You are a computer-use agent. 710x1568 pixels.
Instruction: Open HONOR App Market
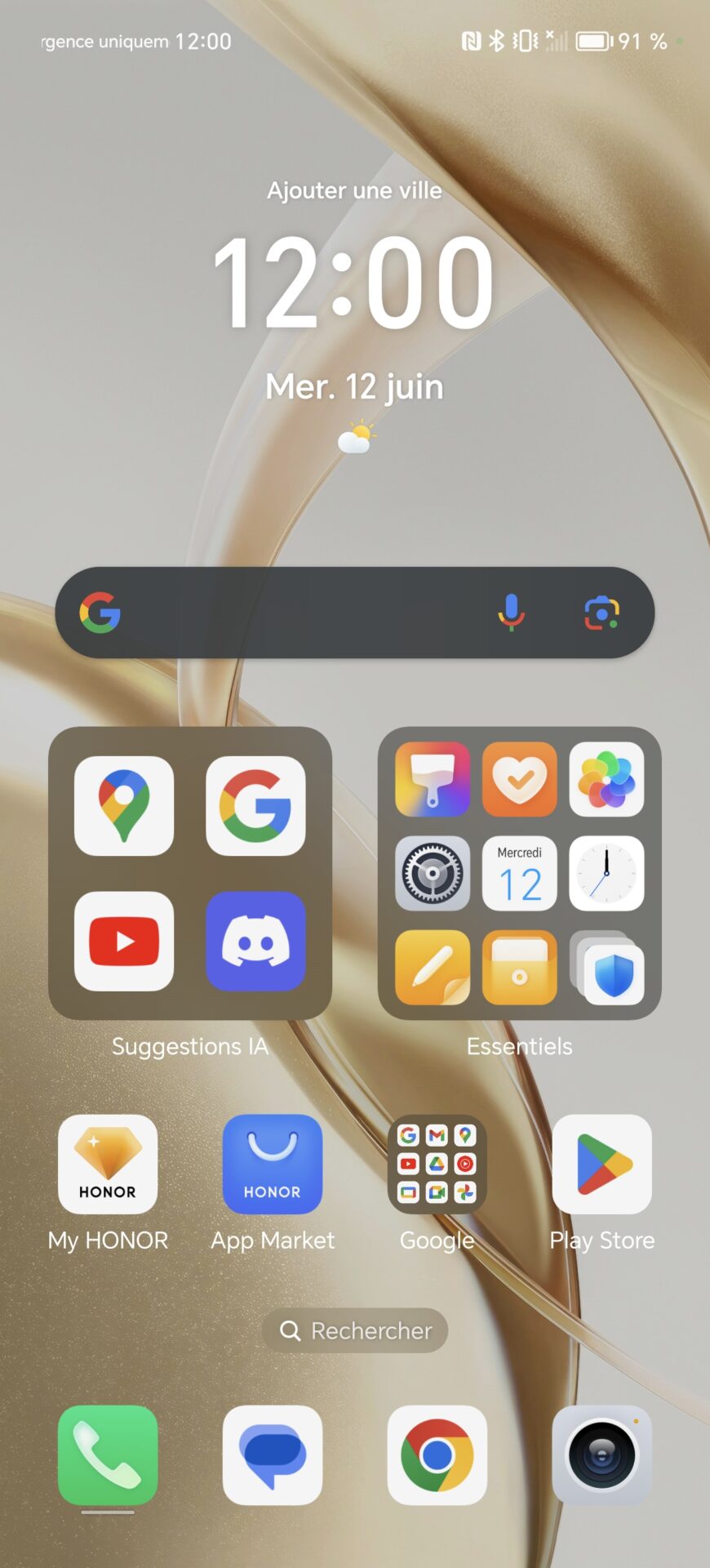(273, 1165)
